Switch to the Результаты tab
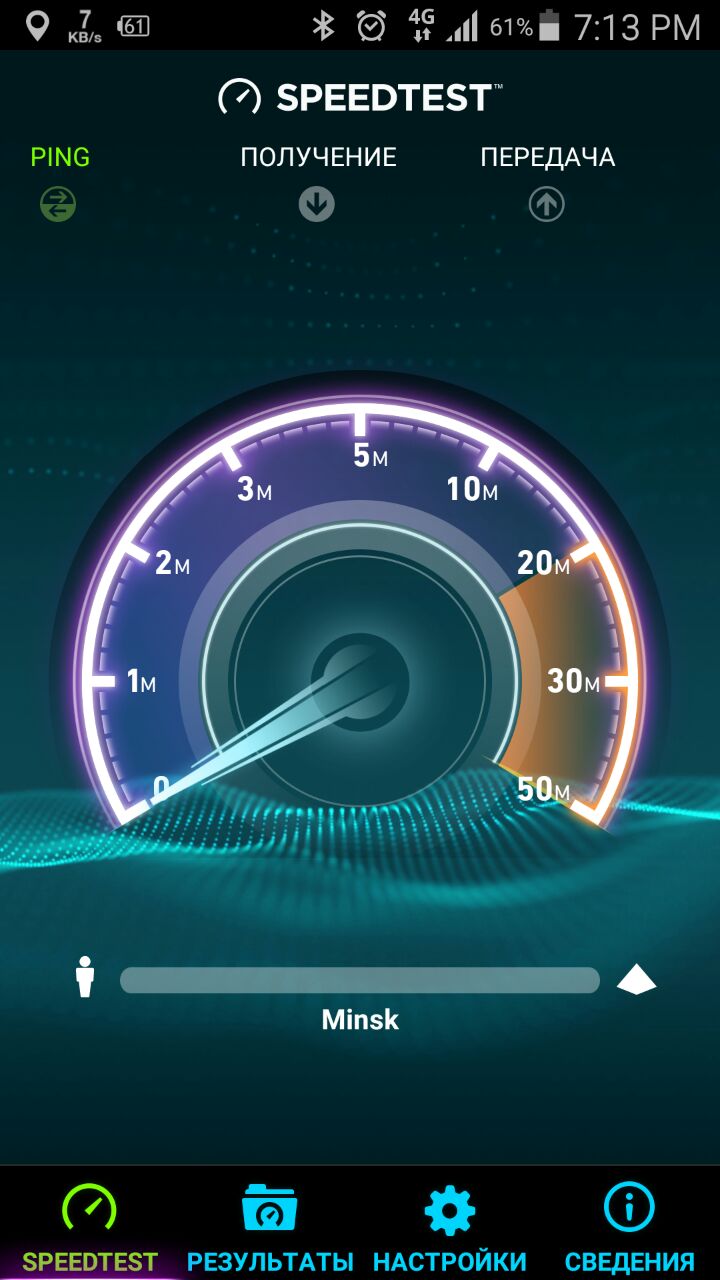This screenshot has width=720, height=1280. pos(269,1226)
